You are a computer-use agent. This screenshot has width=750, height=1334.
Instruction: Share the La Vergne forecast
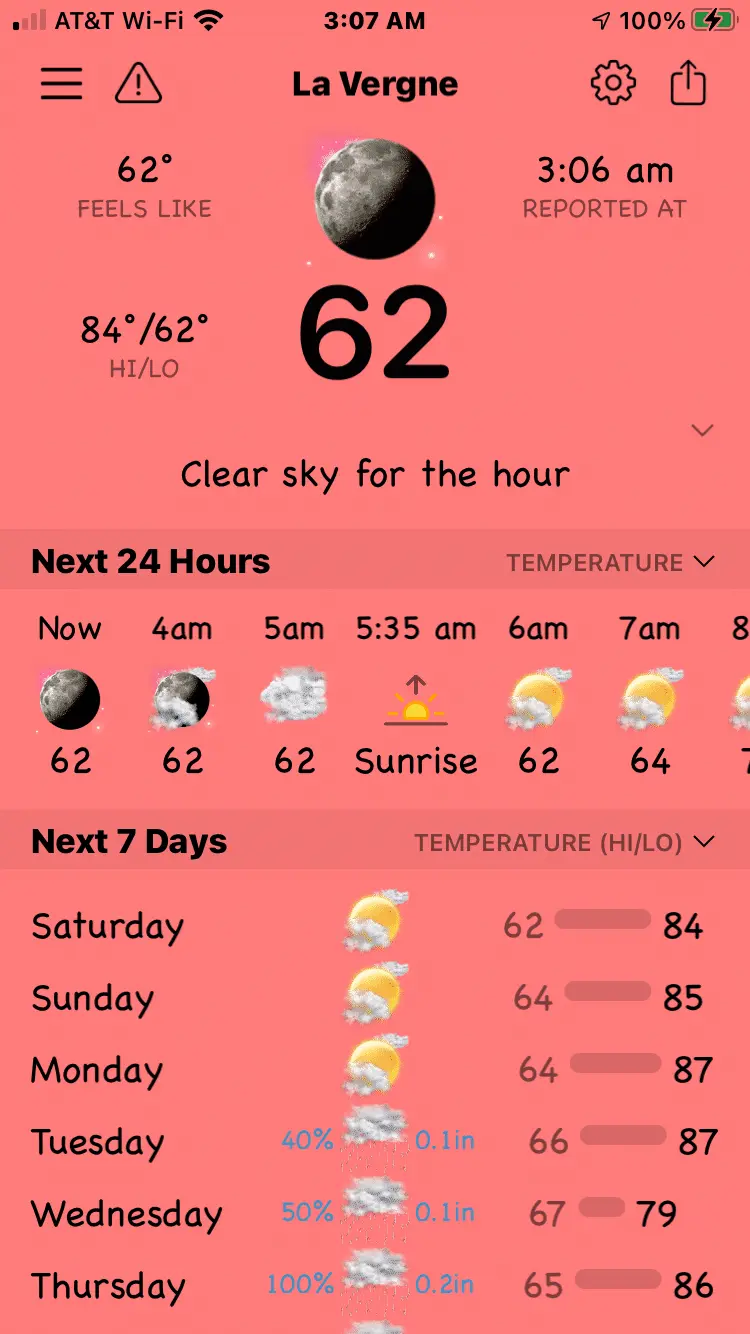688,84
